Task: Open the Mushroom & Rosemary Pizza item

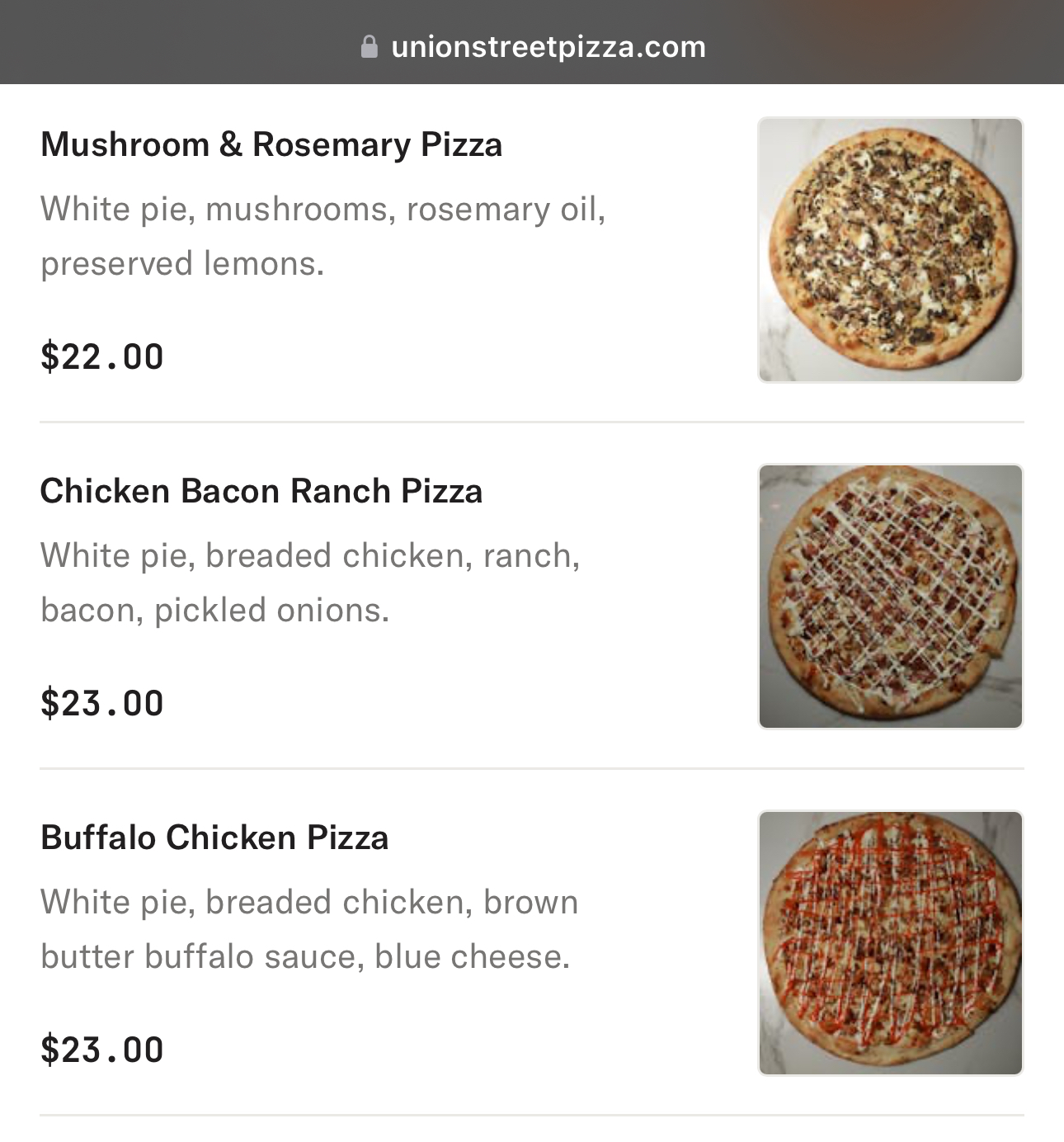Action: [271, 145]
